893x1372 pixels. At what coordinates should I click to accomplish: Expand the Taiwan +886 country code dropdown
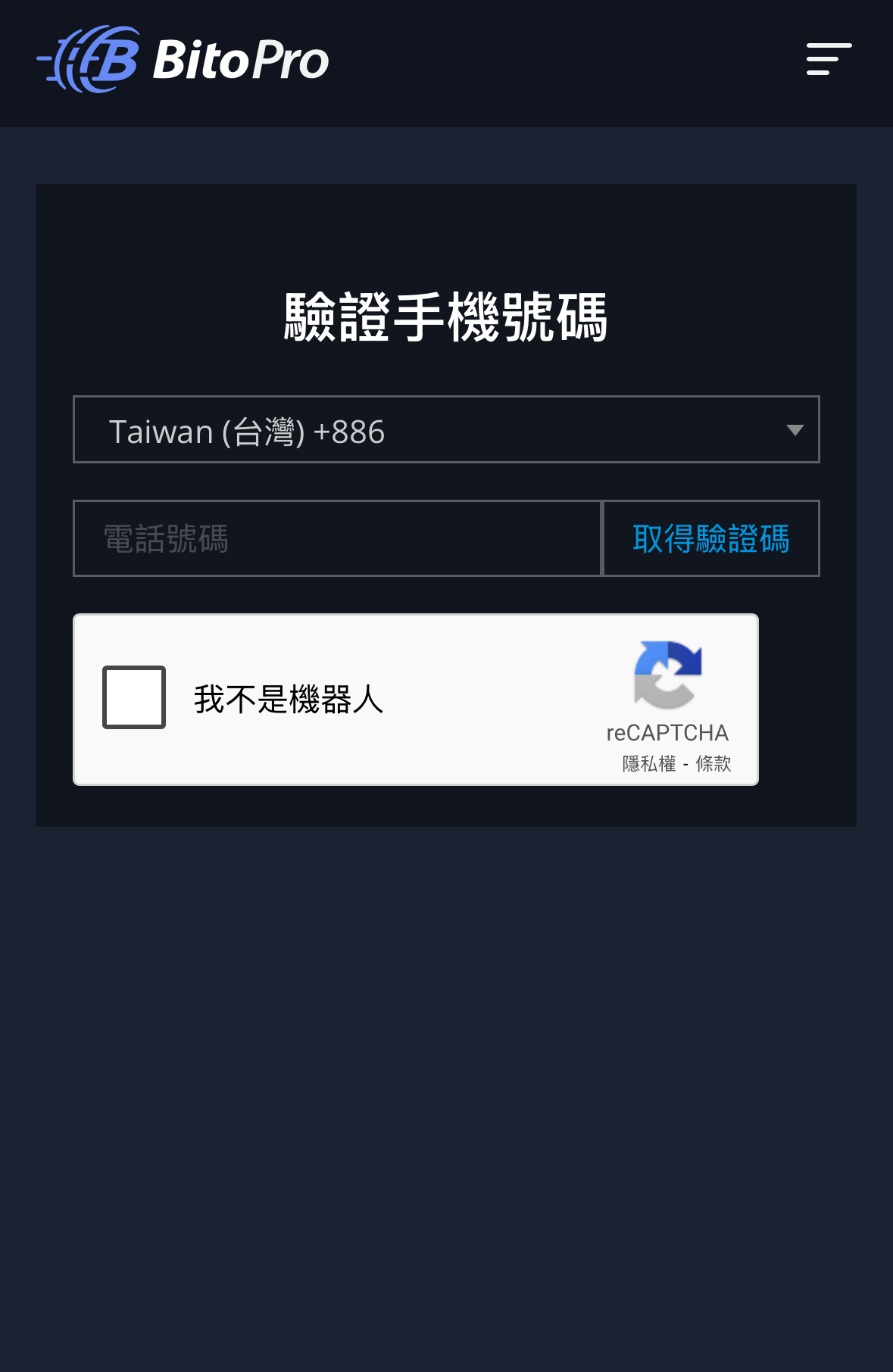coord(446,430)
